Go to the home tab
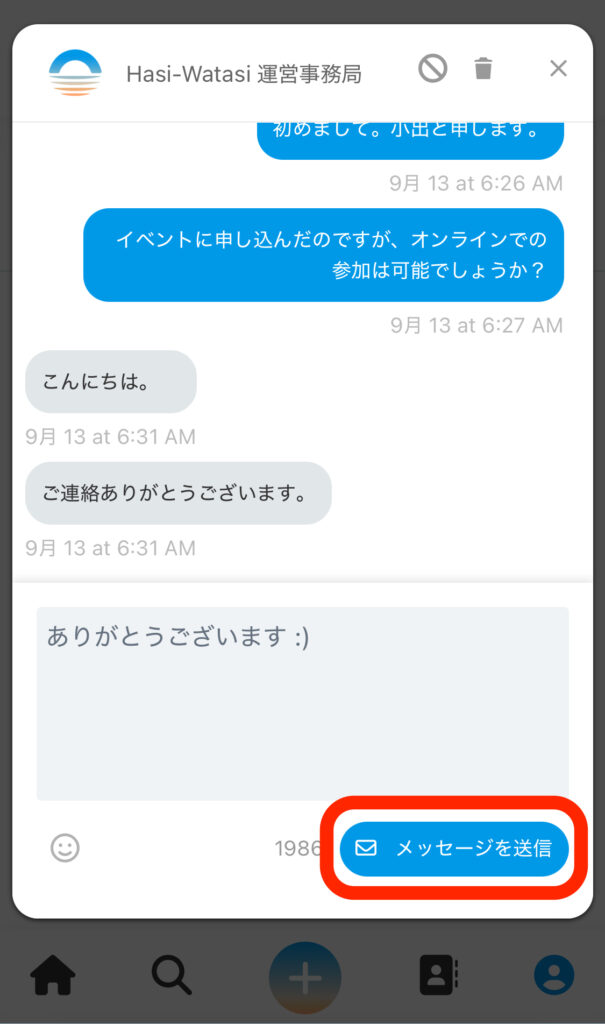The height and width of the screenshot is (1024, 605). (52, 976)
